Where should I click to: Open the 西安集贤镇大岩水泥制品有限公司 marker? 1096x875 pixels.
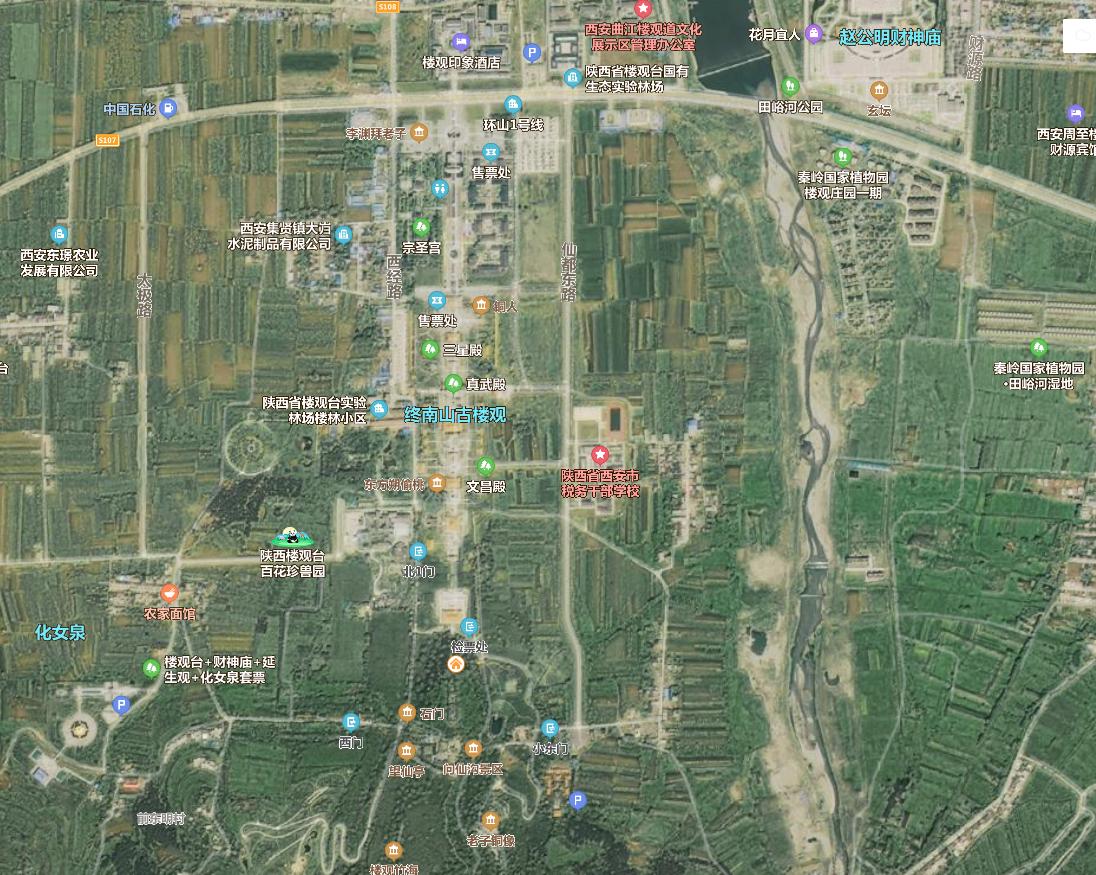344,235
